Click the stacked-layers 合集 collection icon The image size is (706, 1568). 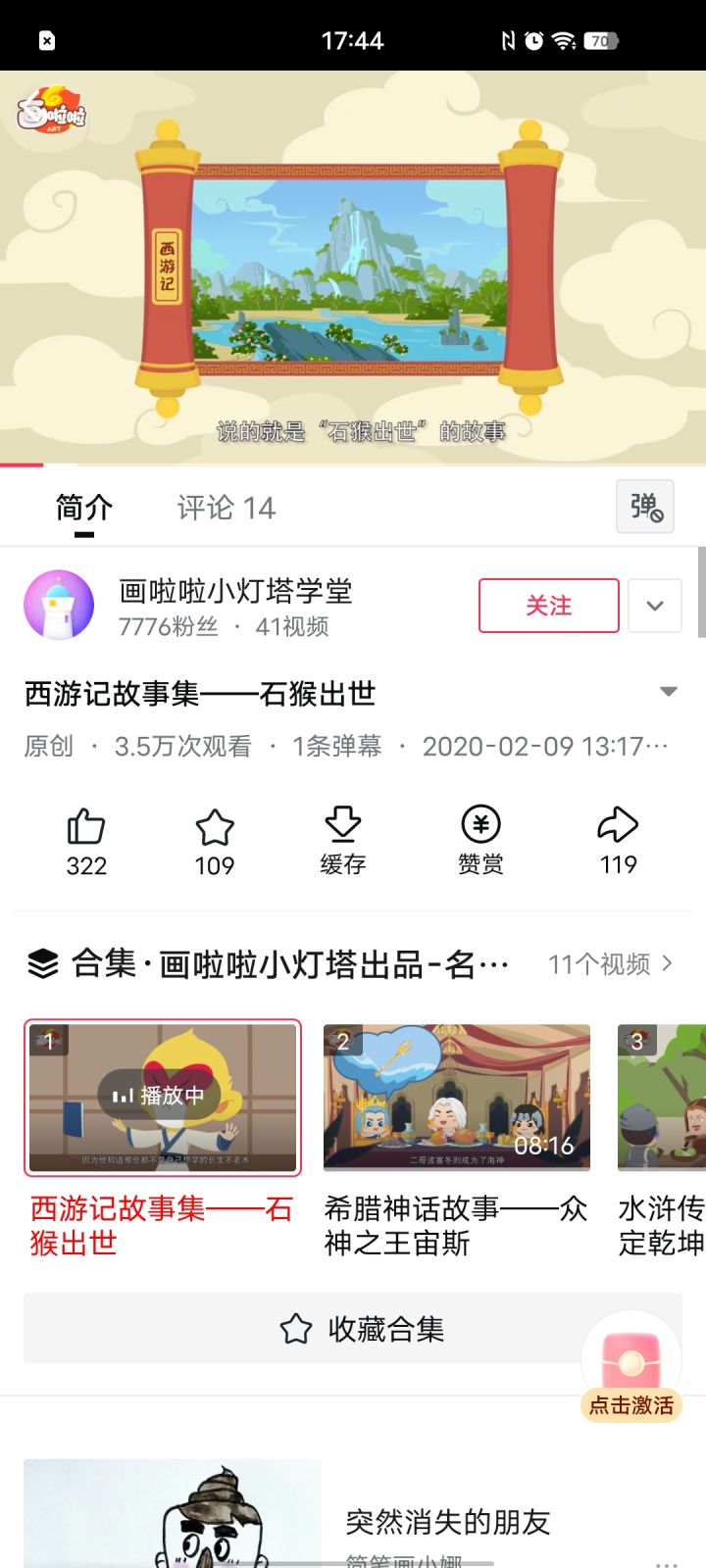(x=41, y=963)
